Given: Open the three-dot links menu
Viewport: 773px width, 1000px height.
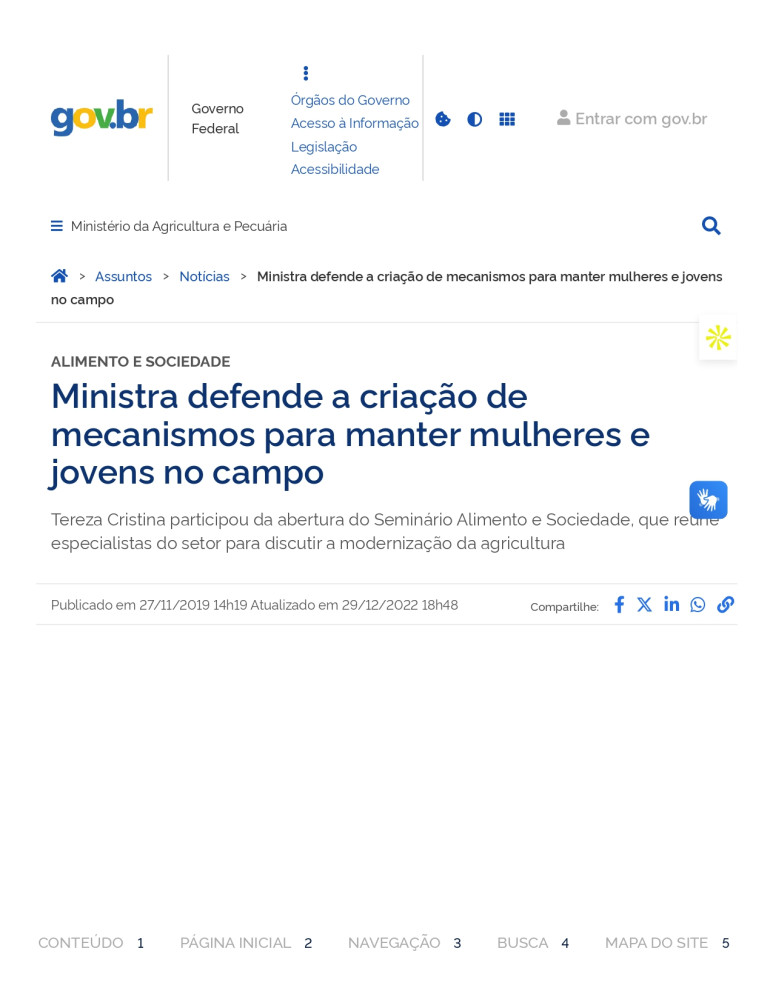Looking at the screenshot, I should 305,73.
